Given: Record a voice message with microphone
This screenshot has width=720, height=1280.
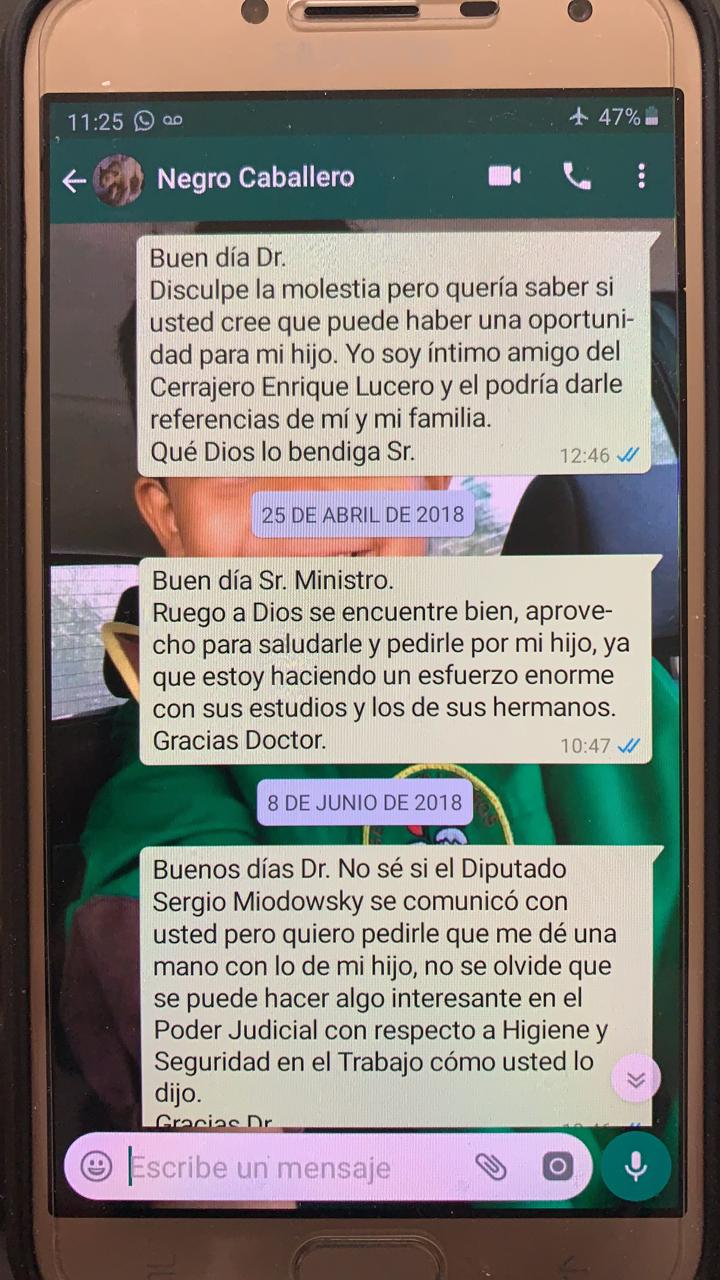Looking at the screenshot, I should pos(635,1166).
